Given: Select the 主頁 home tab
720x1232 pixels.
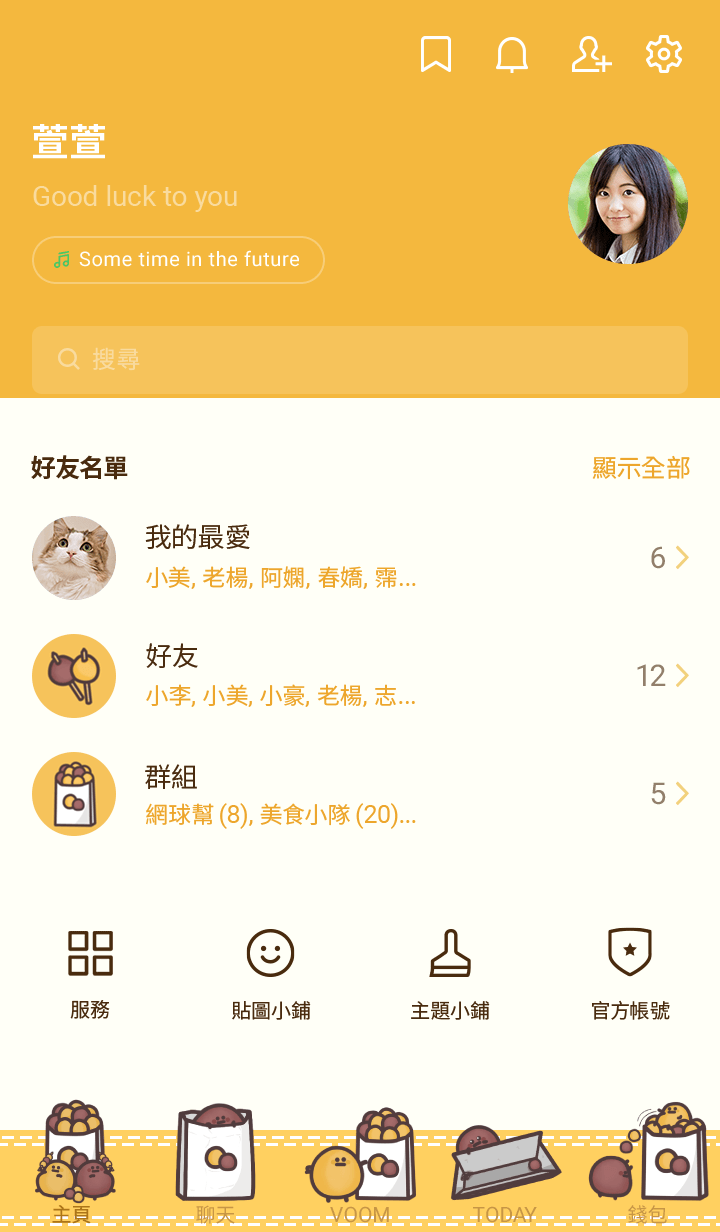Looking at the screenshot, I should tap(72, 1165).
